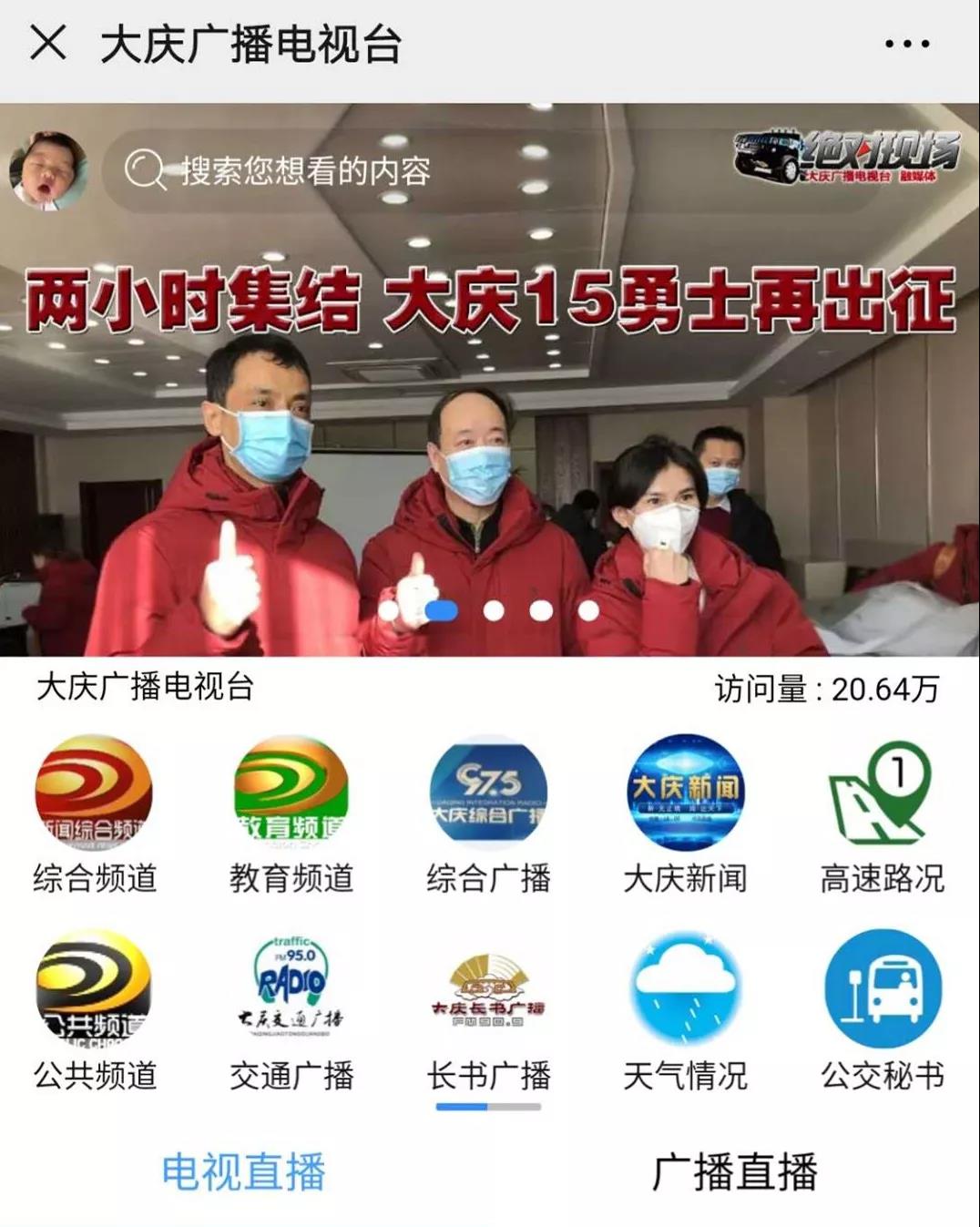This screenshot has width=980, height=1227.
Task: Close the 大庆广播电视台 page
Action: click(x=47, y=43)
